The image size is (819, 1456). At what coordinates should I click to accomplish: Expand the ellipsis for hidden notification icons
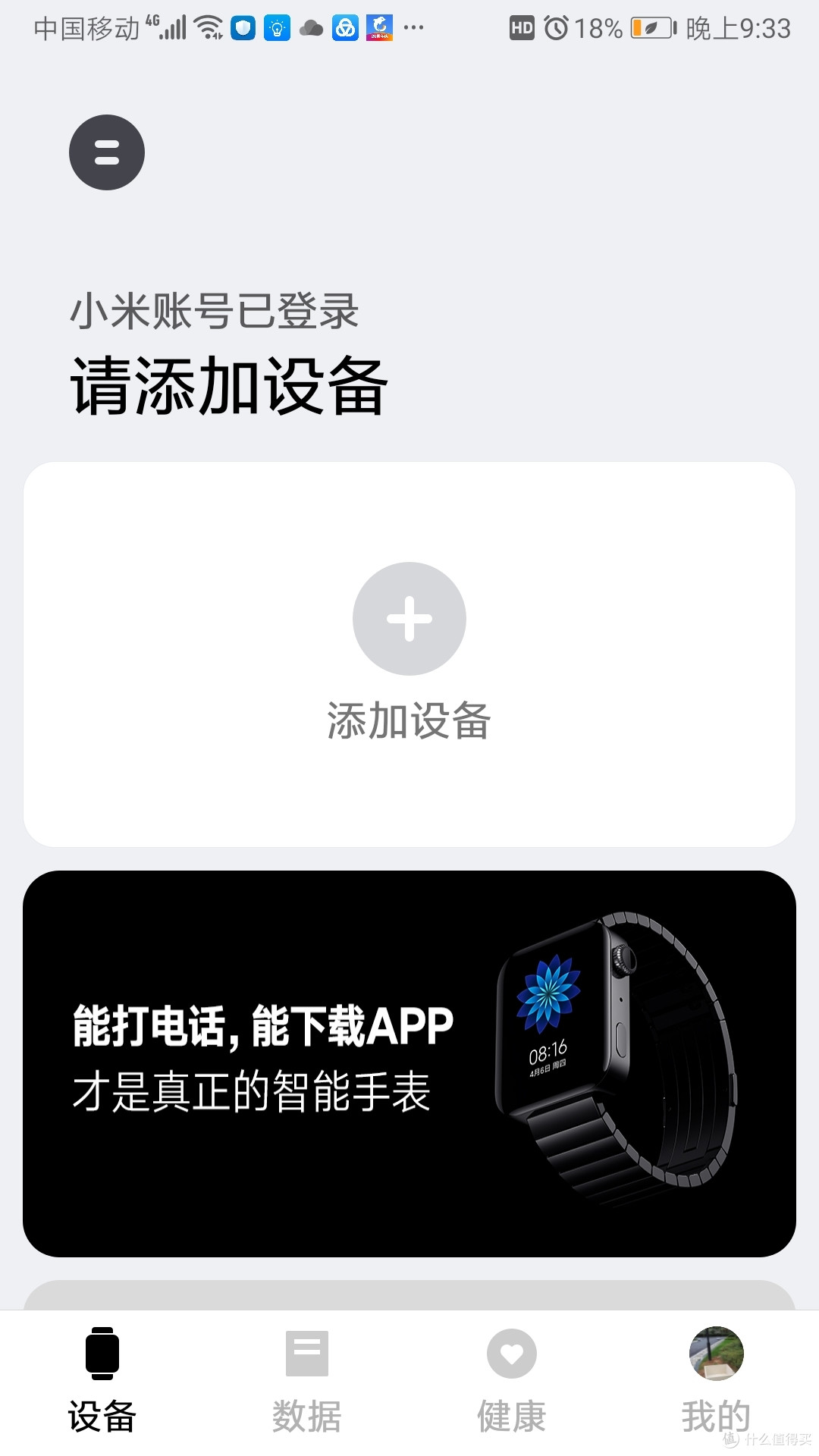pyautogui.click(x=413, y=28)
